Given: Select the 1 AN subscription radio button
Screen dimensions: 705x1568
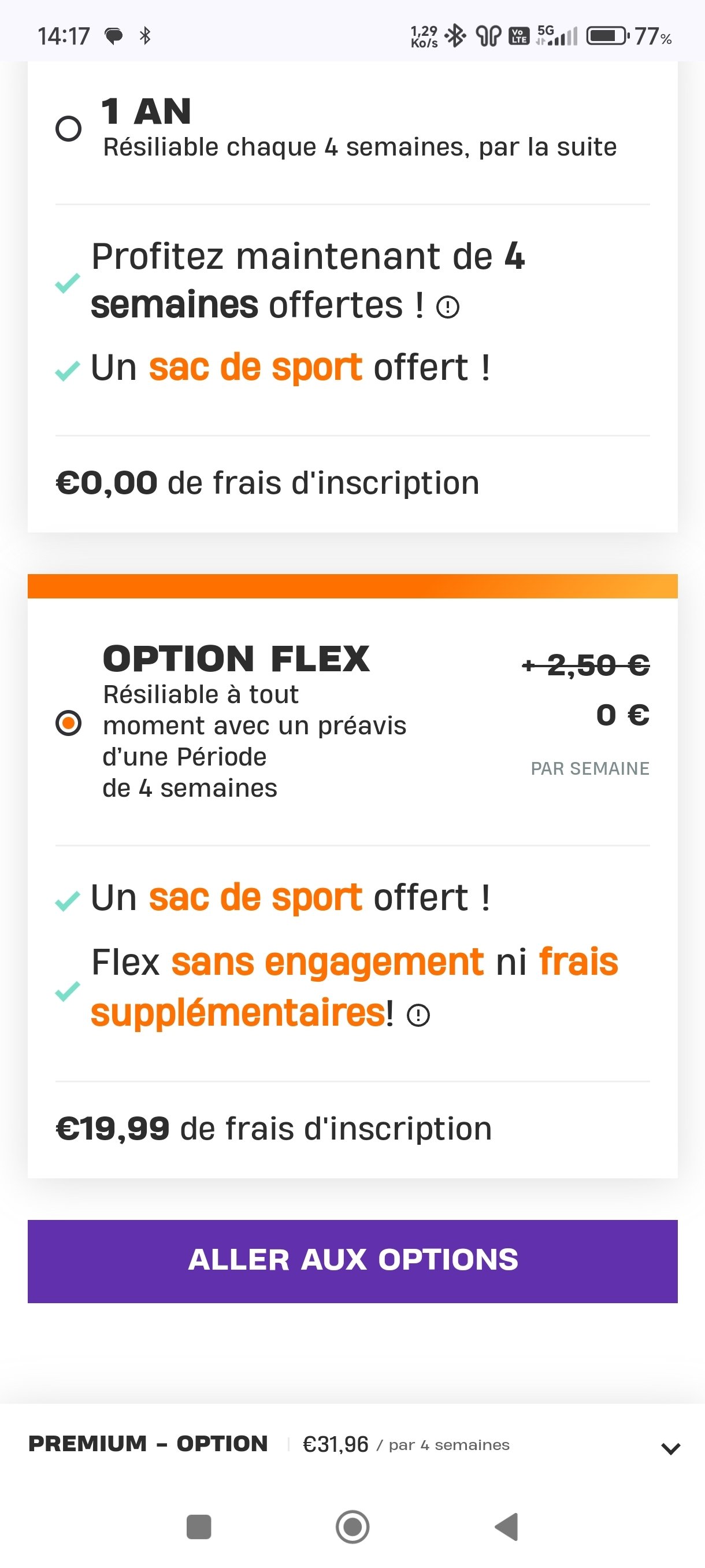Looking at the screenshot, I should click(68, 128).
